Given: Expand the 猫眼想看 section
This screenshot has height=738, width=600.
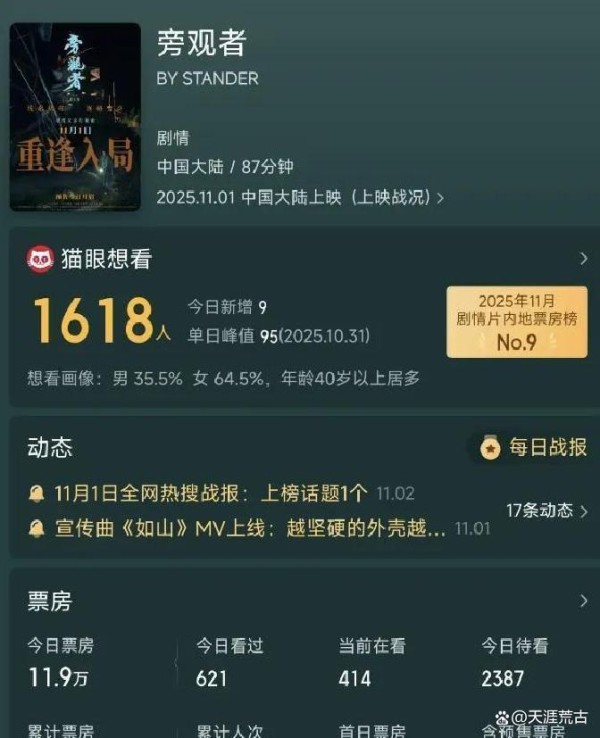Looking at the screenshot, I should (583, 259).
